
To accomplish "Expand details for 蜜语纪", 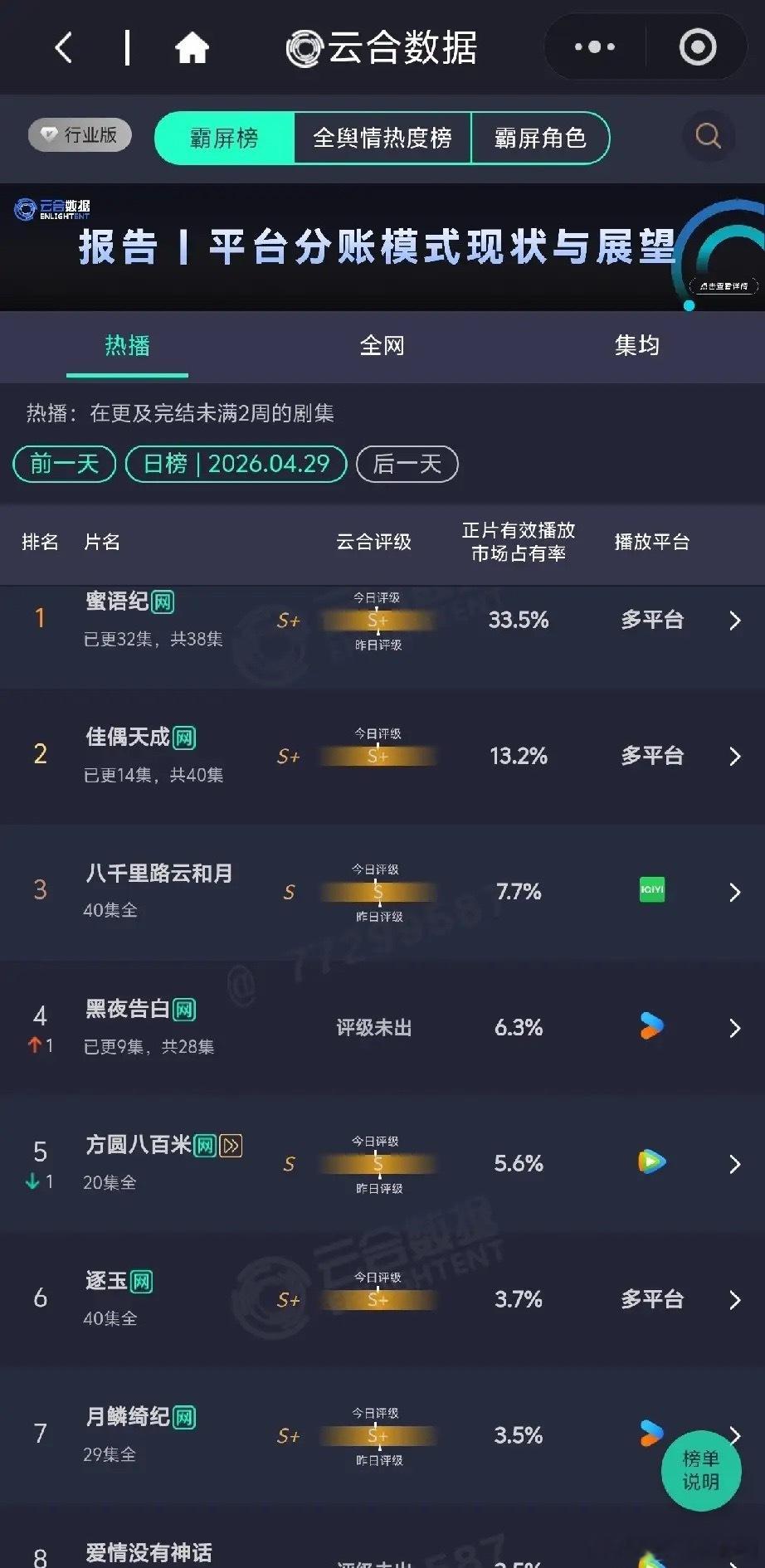I will coord(733,620).
